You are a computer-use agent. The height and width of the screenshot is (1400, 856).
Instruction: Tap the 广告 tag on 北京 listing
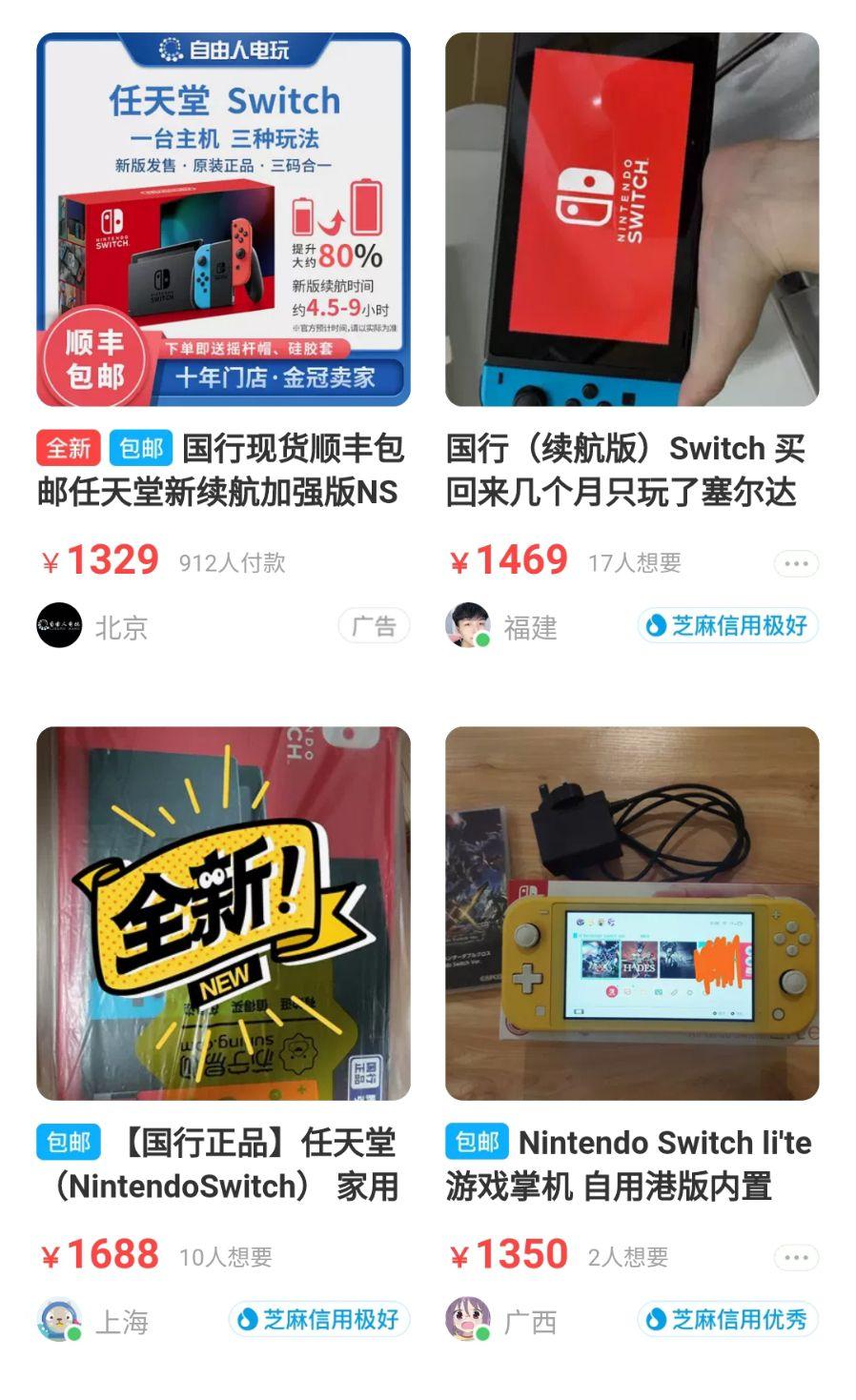point(375,626)
